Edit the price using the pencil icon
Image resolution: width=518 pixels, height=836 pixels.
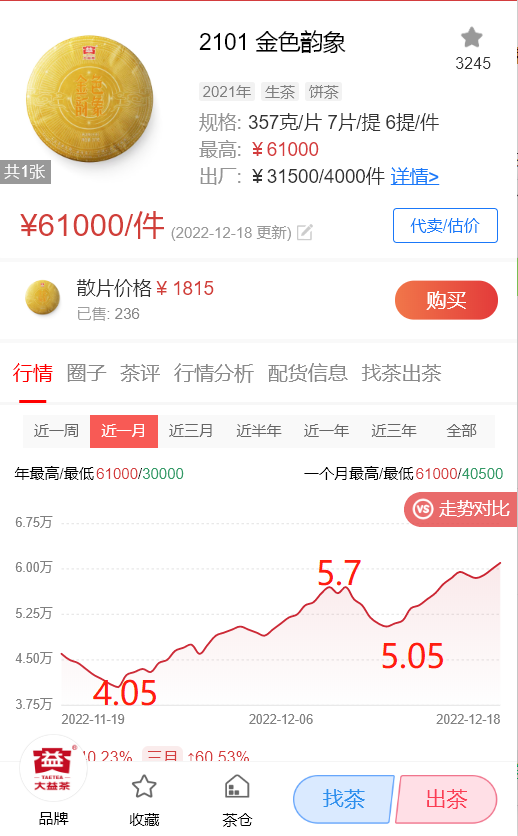click(x=304, y=232)
